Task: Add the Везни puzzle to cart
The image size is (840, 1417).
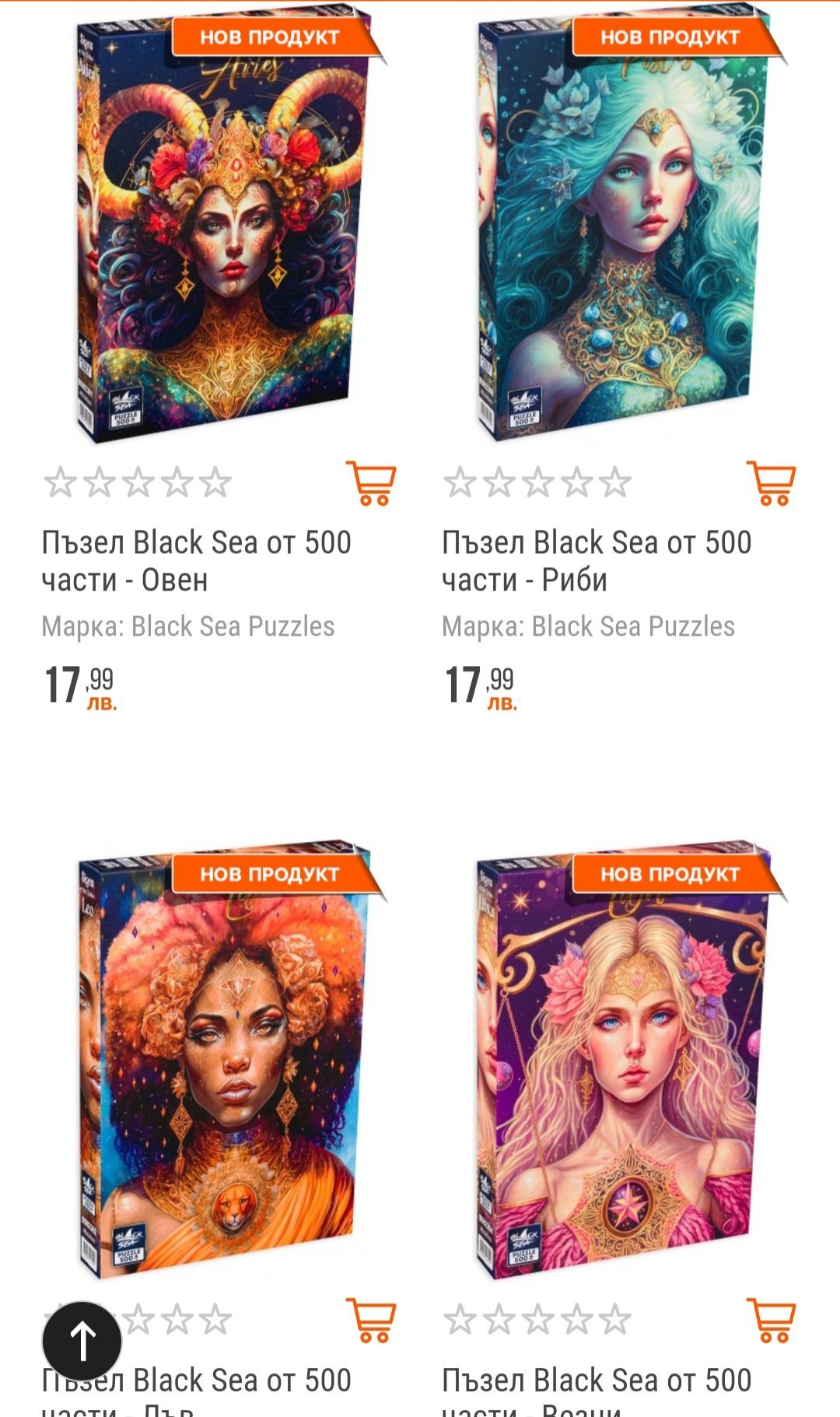Action: tap(772, 1321)
